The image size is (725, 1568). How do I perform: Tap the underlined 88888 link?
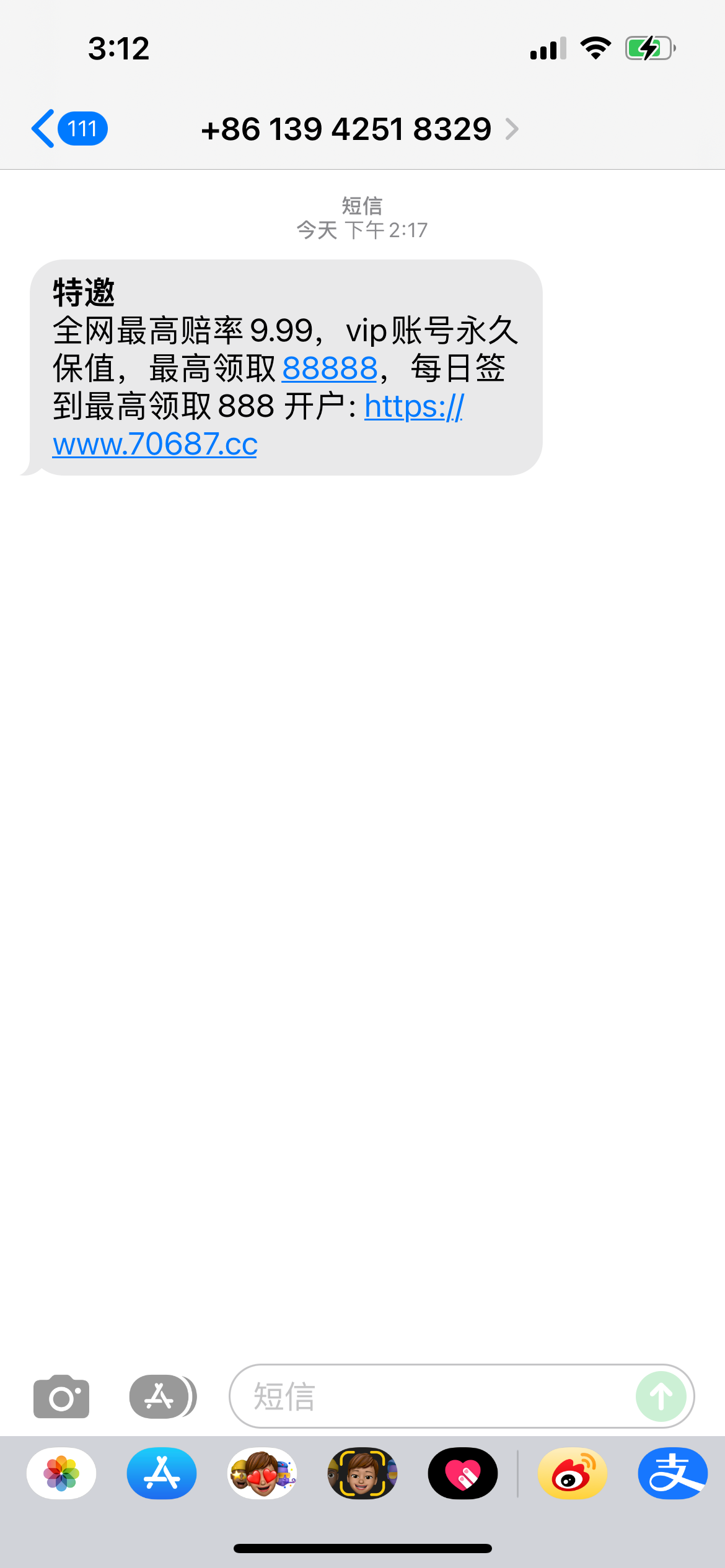330,369
